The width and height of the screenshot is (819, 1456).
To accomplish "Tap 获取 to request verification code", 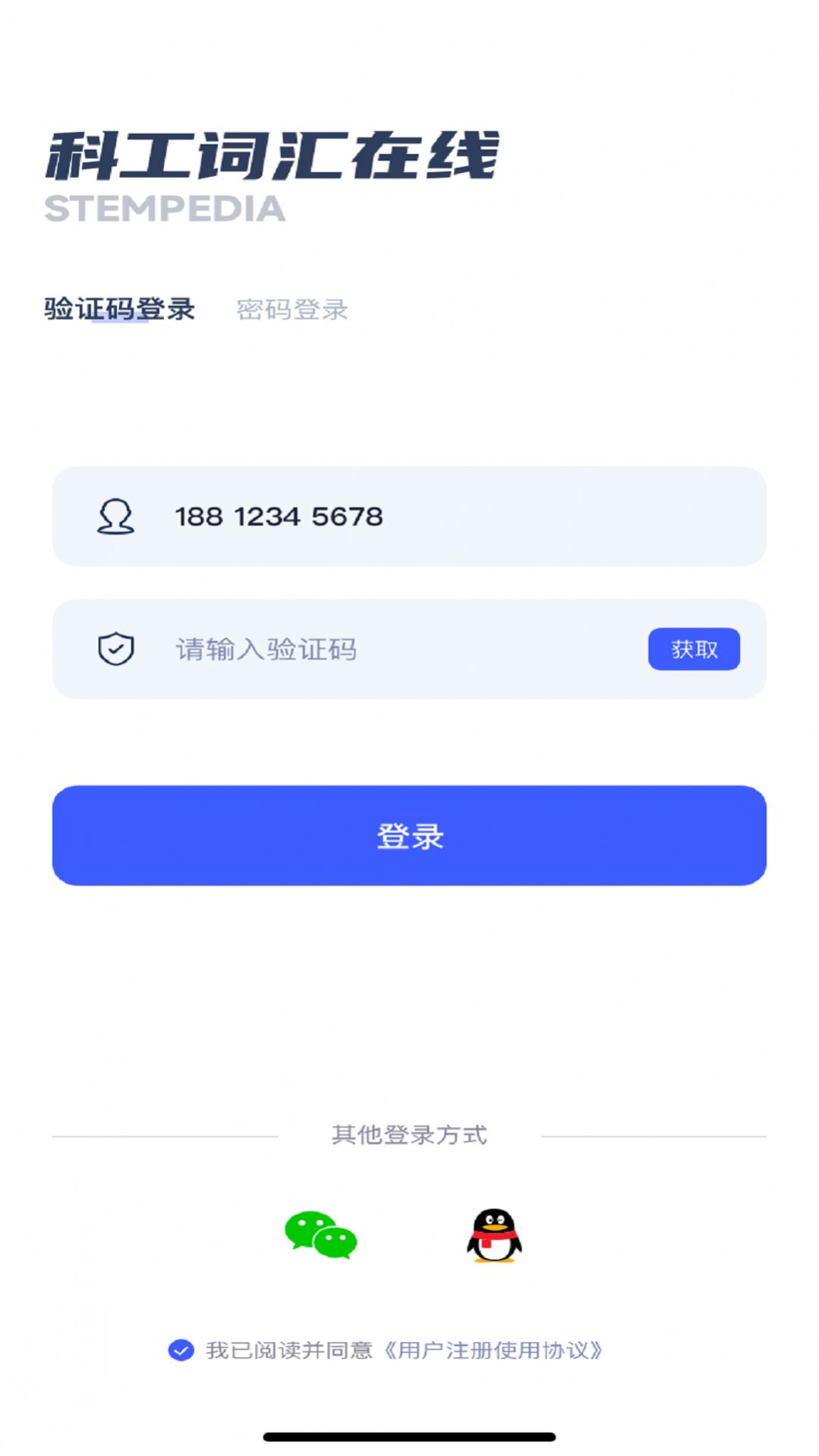I will [693, 649].
